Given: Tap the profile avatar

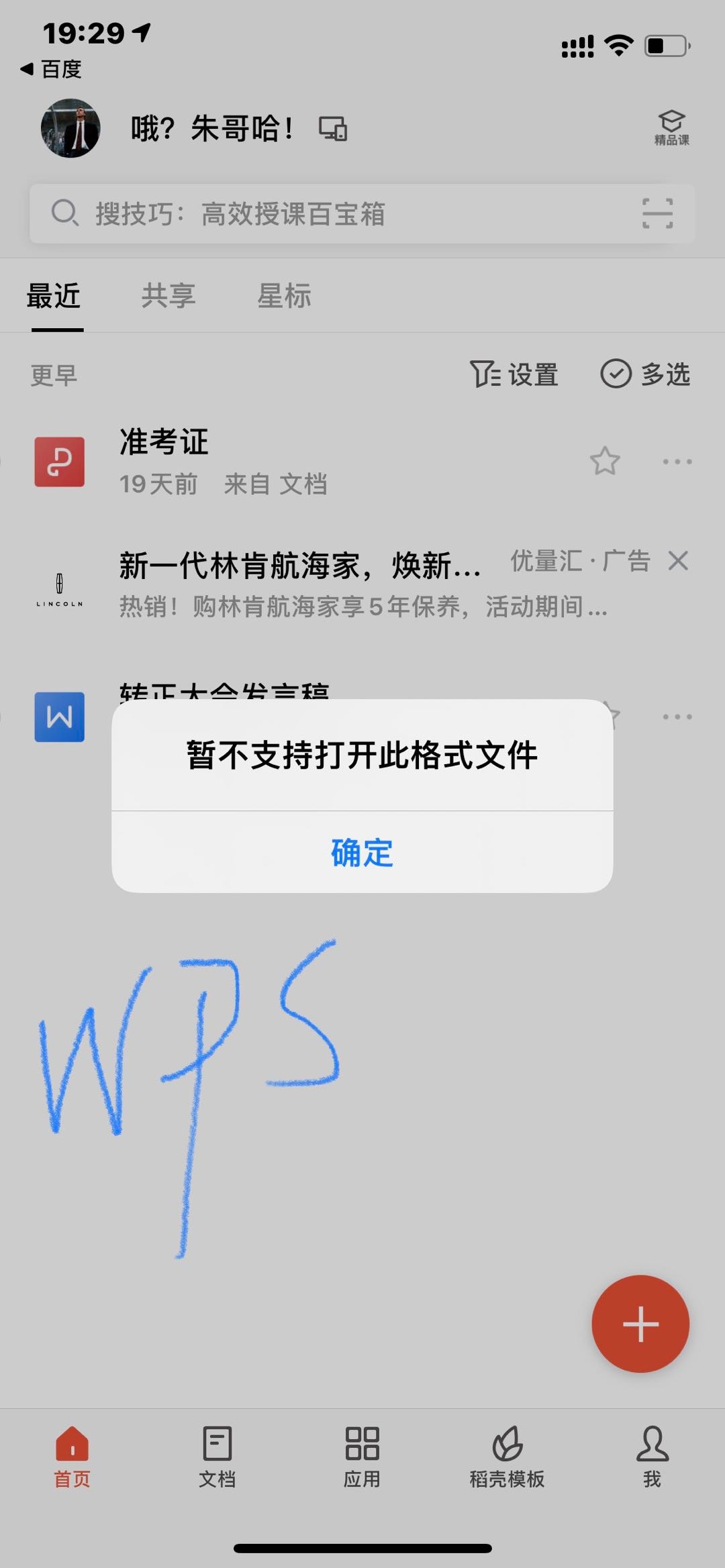Looking at the screenshot, I should (x=70, y=128).
